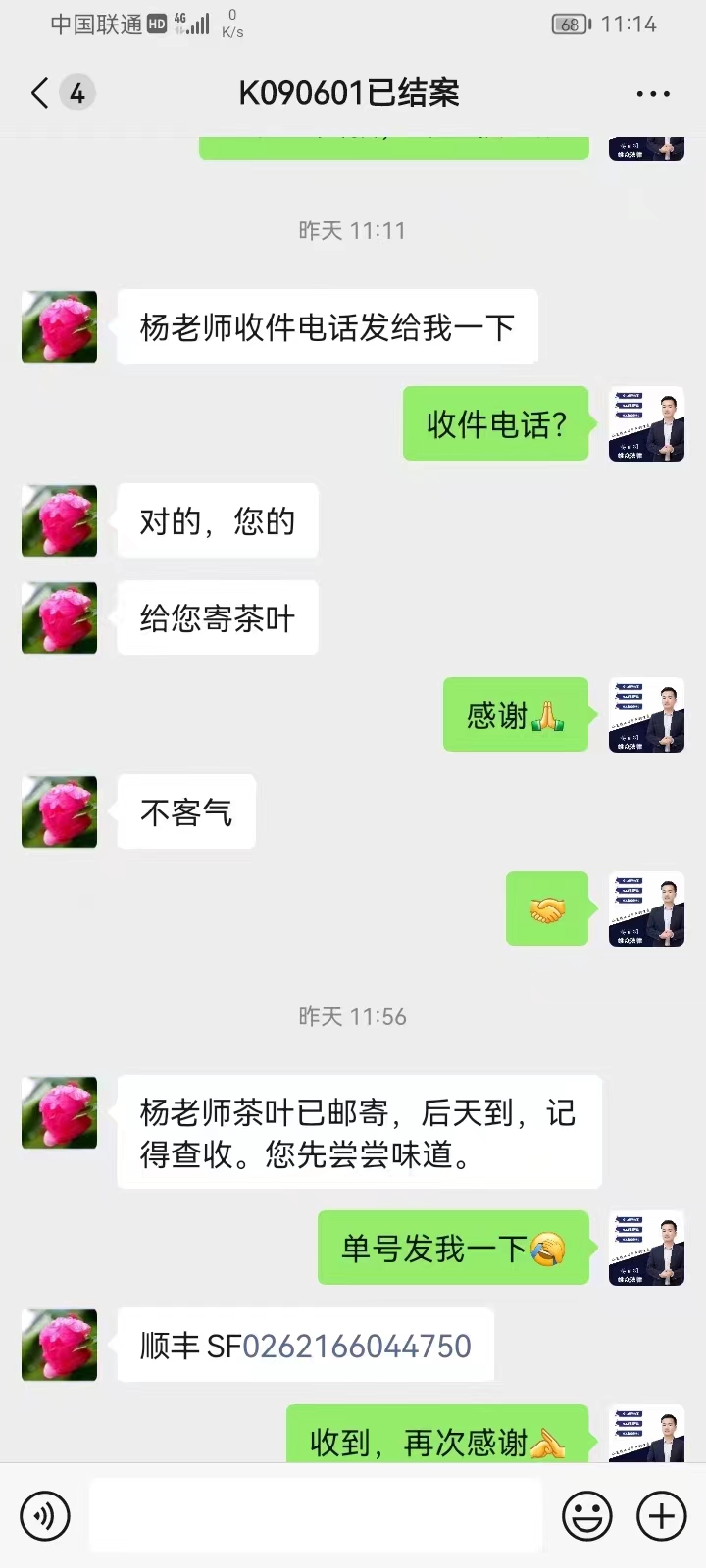
Task: Go back to the chat list
Action: pos(40,93)
